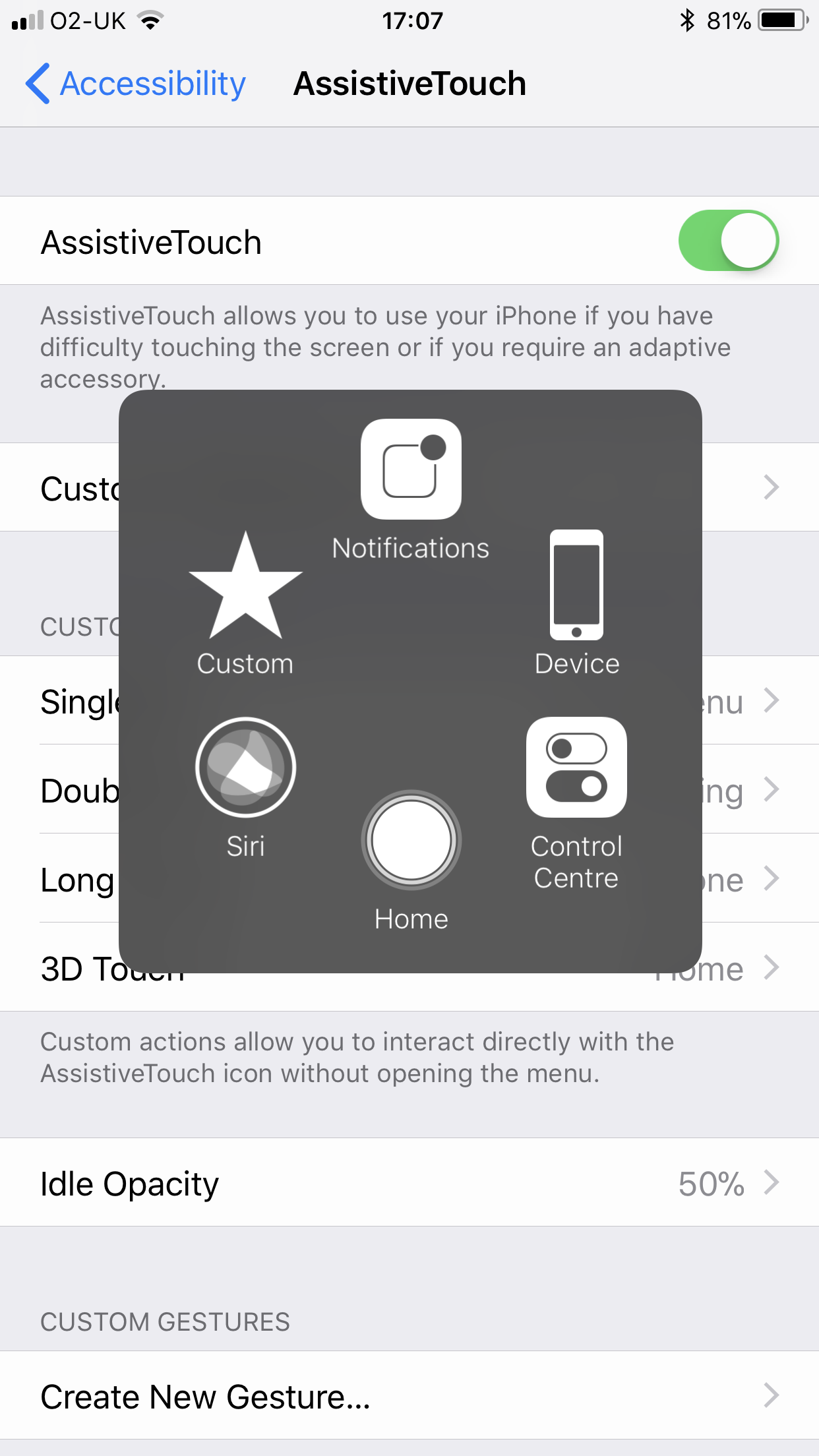Open the Device submenu
819x1456 pixels.
coord(576,603)
